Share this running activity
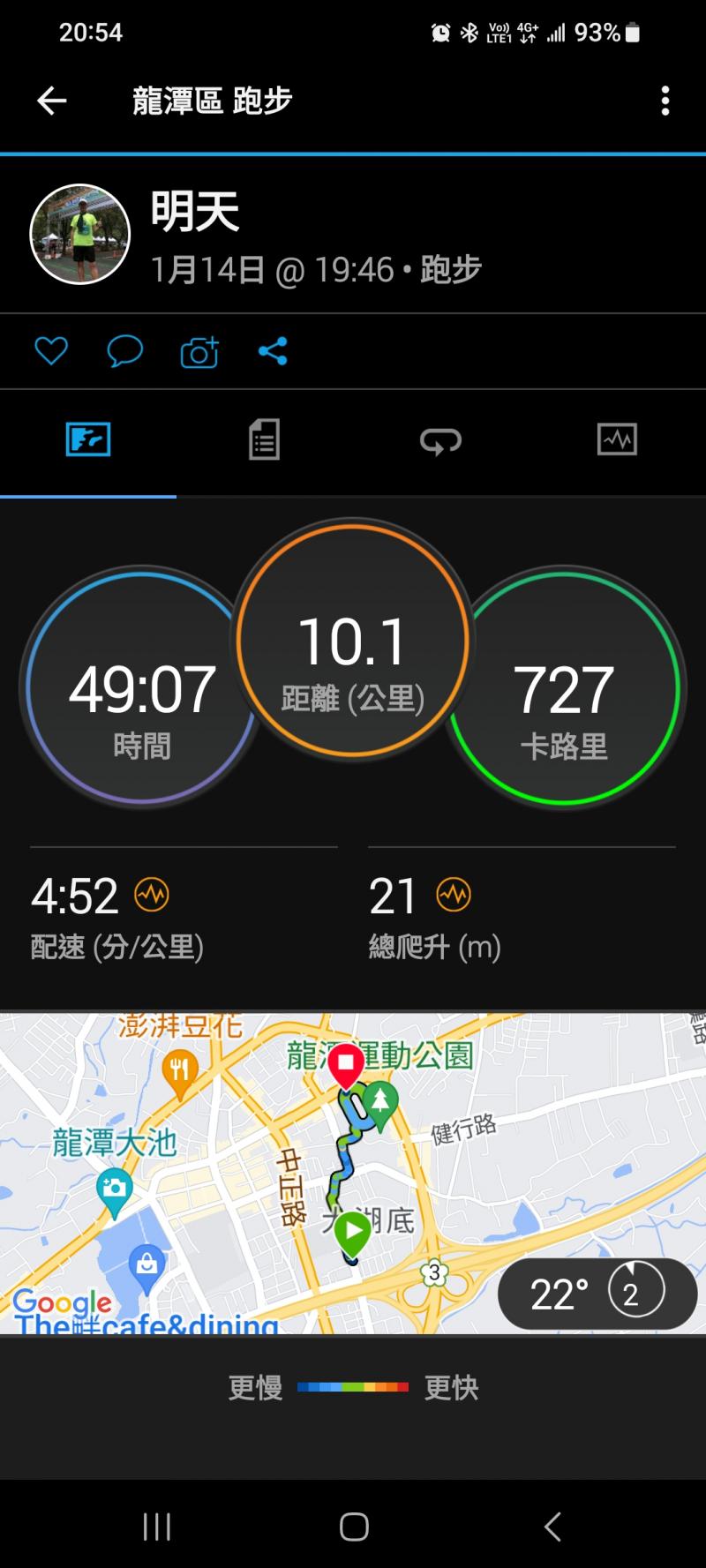This screenshot has height=1568, width=706. point(273,351)
